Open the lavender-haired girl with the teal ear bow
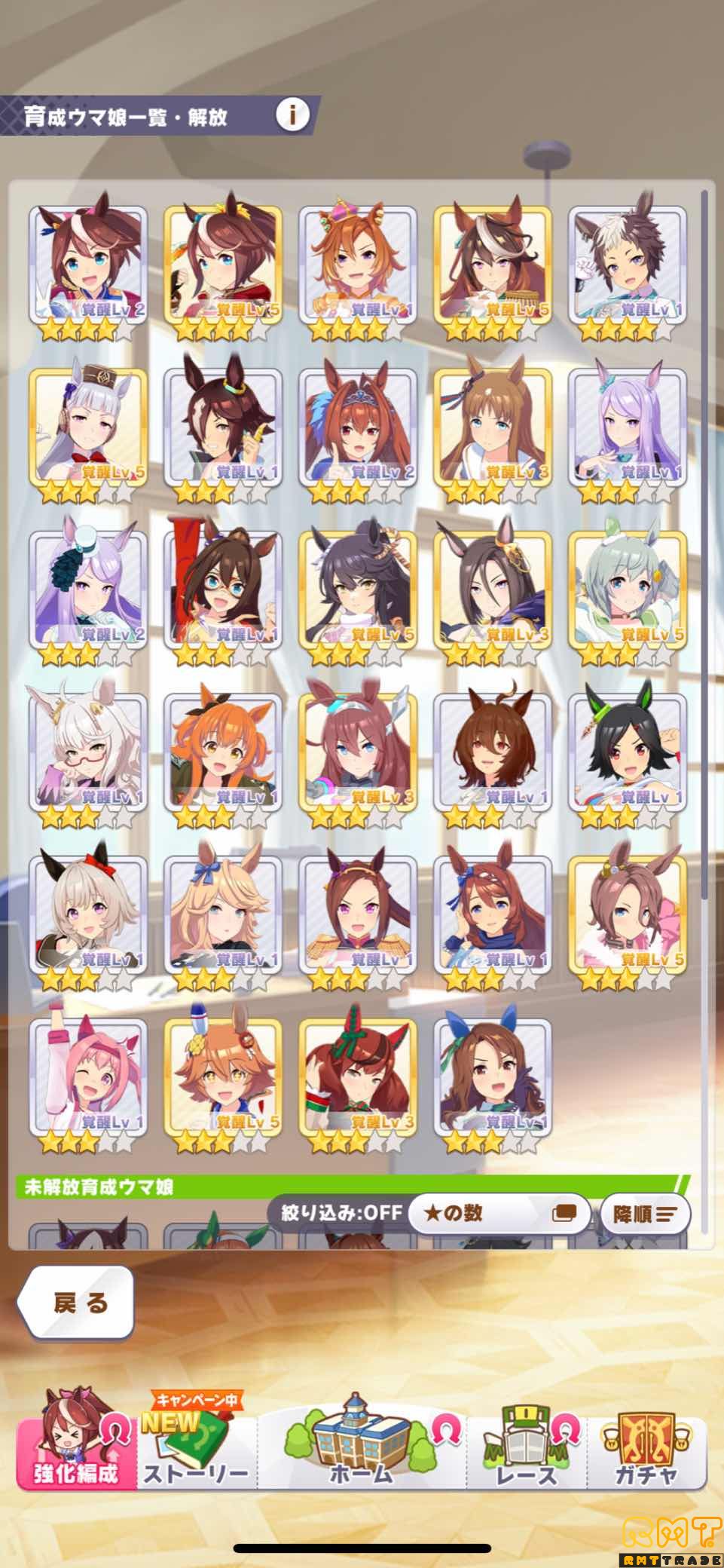The height and width of the screenshot is (1568, 724). (628, 428)
